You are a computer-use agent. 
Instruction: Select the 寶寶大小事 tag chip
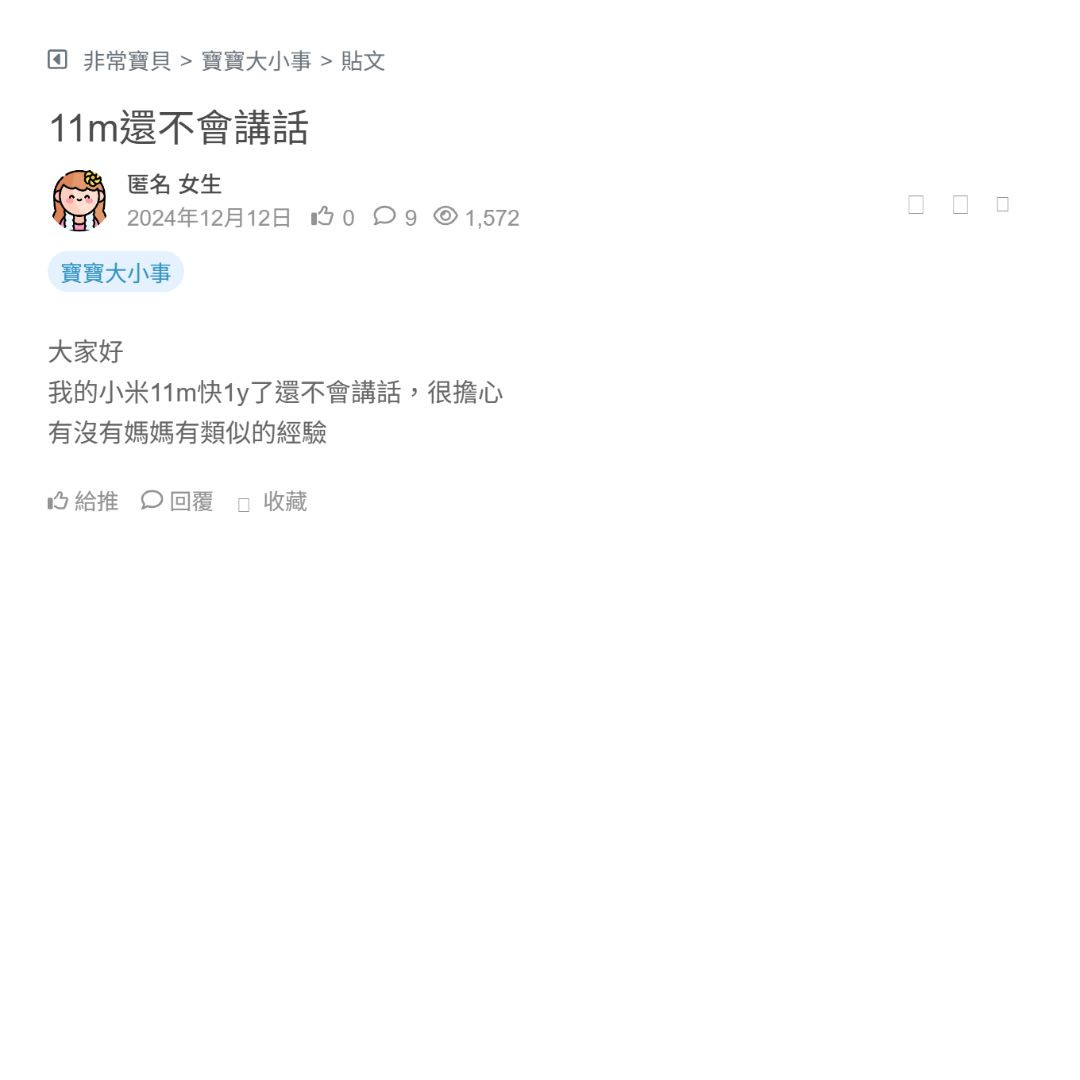tap(116, 272)
